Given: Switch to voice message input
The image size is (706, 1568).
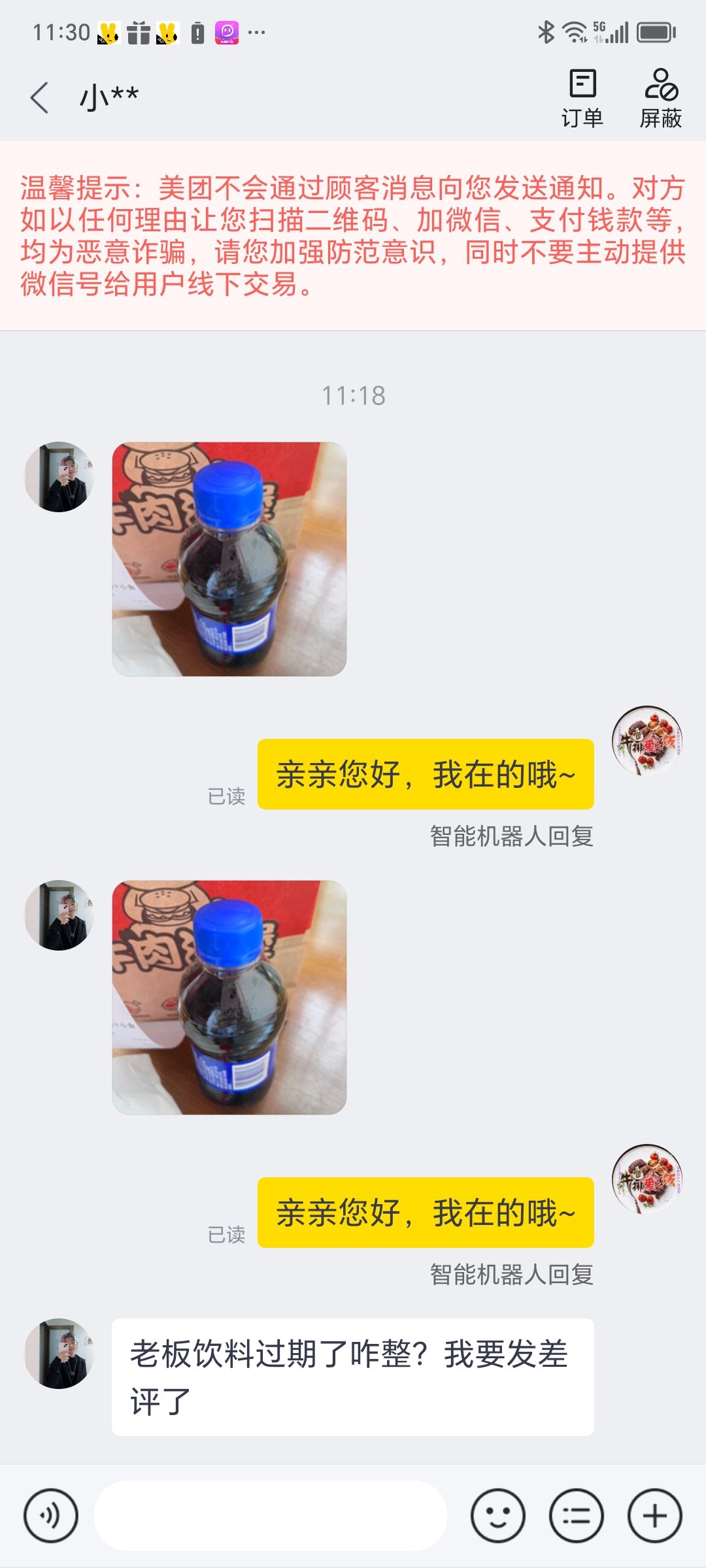Looking at the screenshot, I should pyautogui.click(x=51, y=1516).
